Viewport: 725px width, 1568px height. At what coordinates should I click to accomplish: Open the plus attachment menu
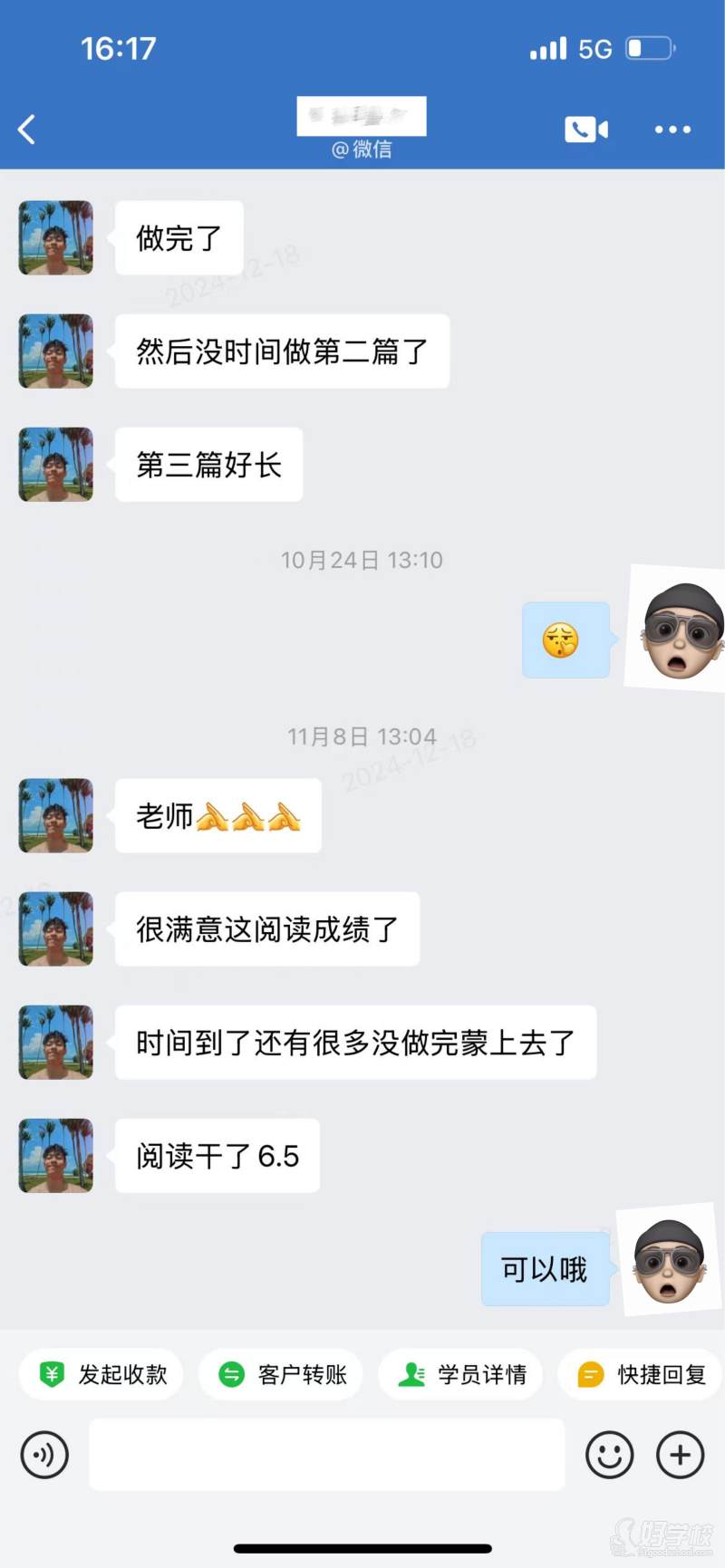coord(680,1455)
